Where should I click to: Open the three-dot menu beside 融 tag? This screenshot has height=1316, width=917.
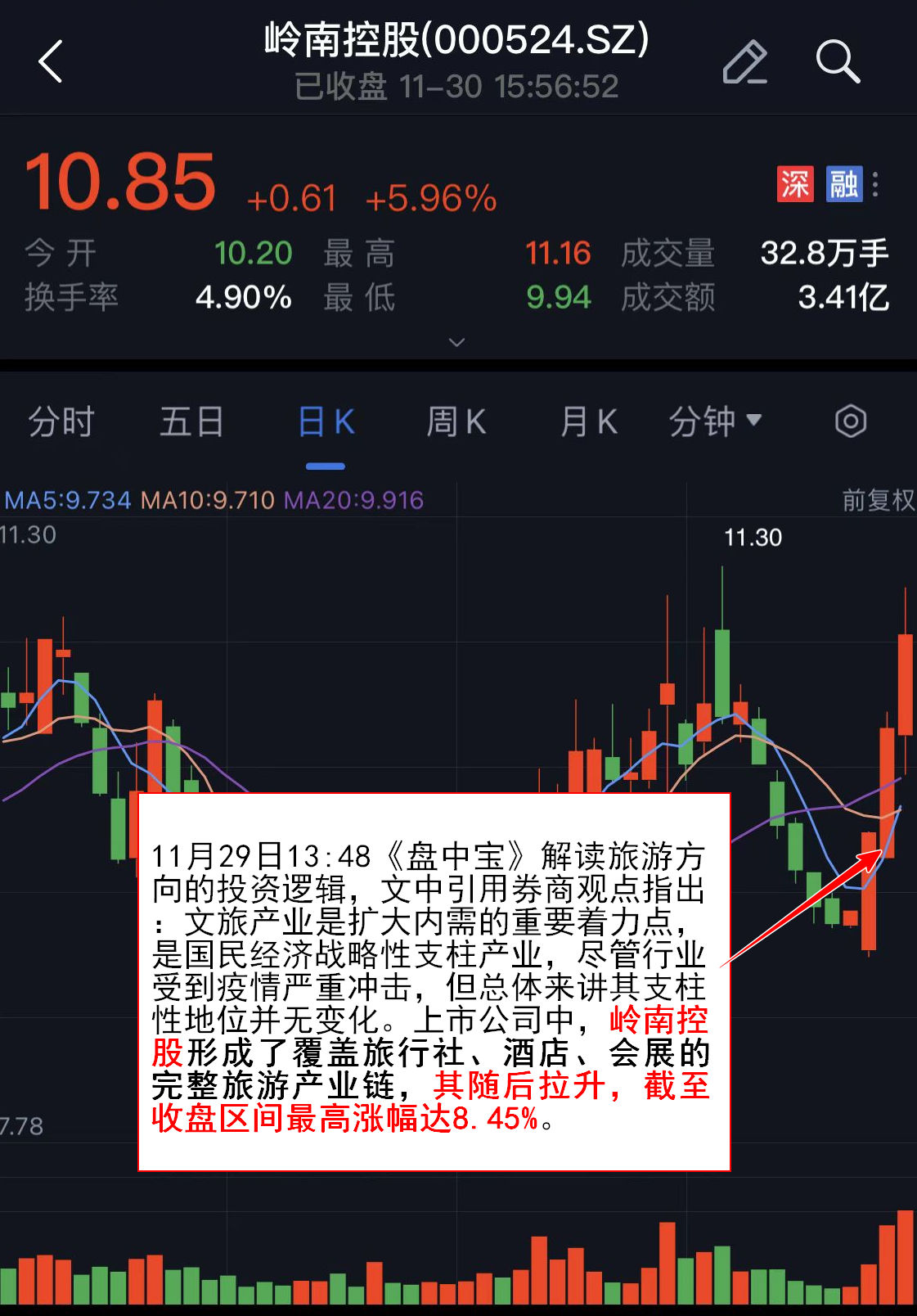(875, 184)
